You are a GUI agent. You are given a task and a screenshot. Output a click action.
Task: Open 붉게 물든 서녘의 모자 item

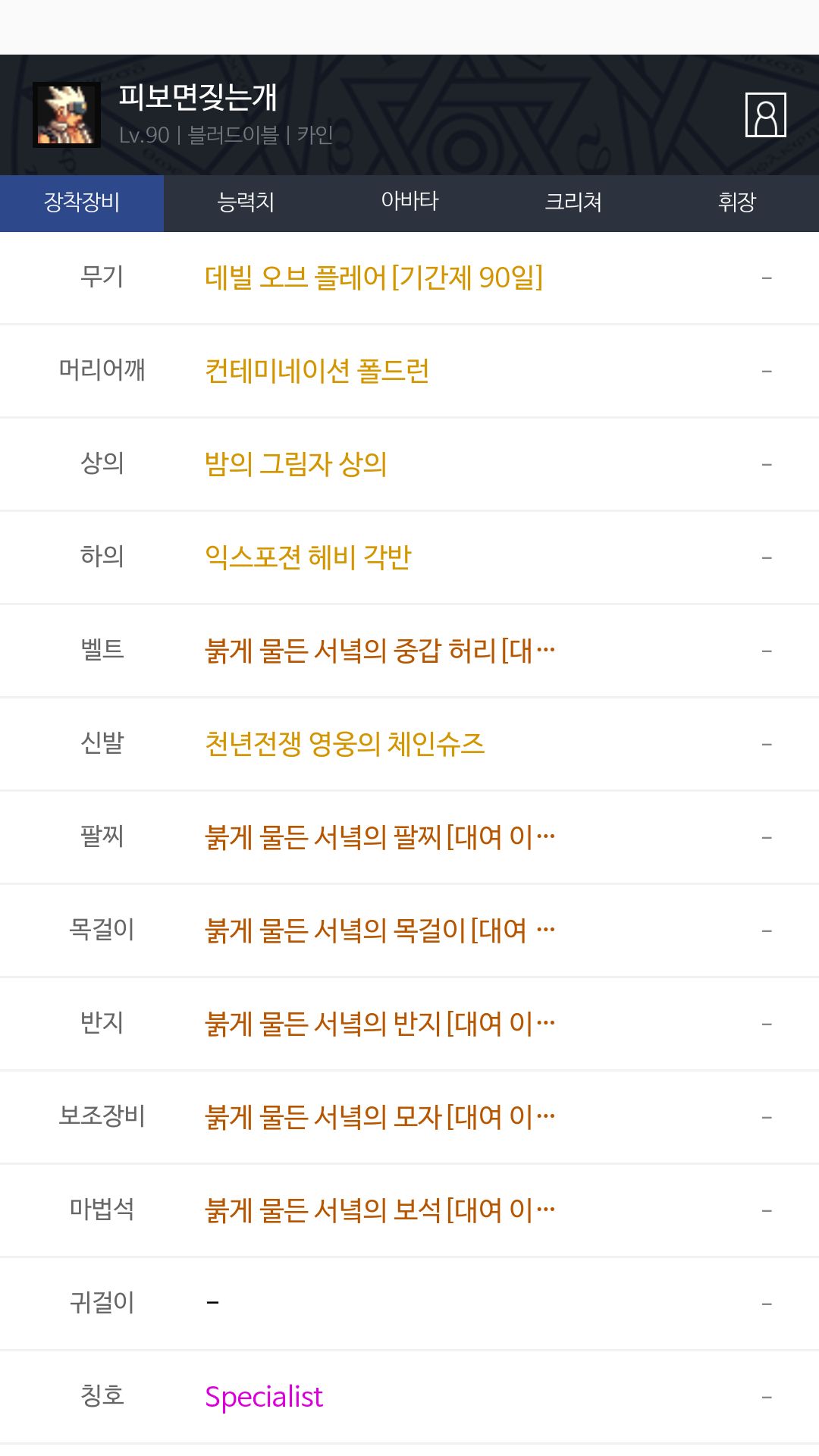[x=380, y=1117]
